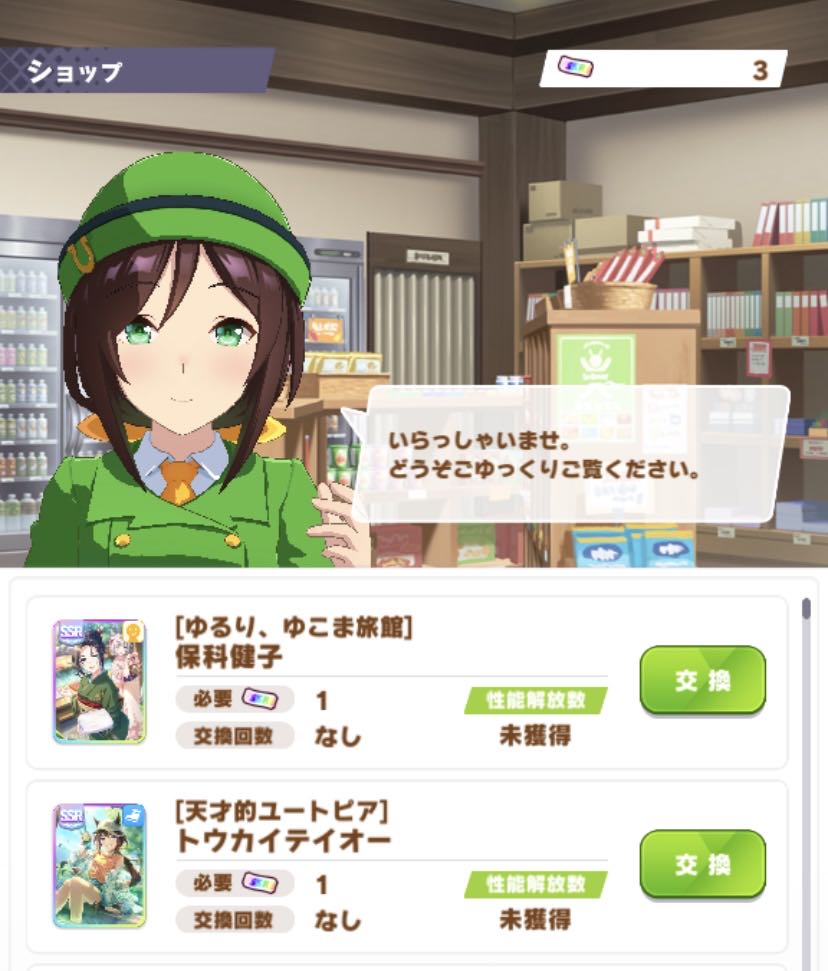The height and width of the screenshot is (971, 828).
Task: View the 保科健子 SSR card thumbnail
Action: [99, 681]
